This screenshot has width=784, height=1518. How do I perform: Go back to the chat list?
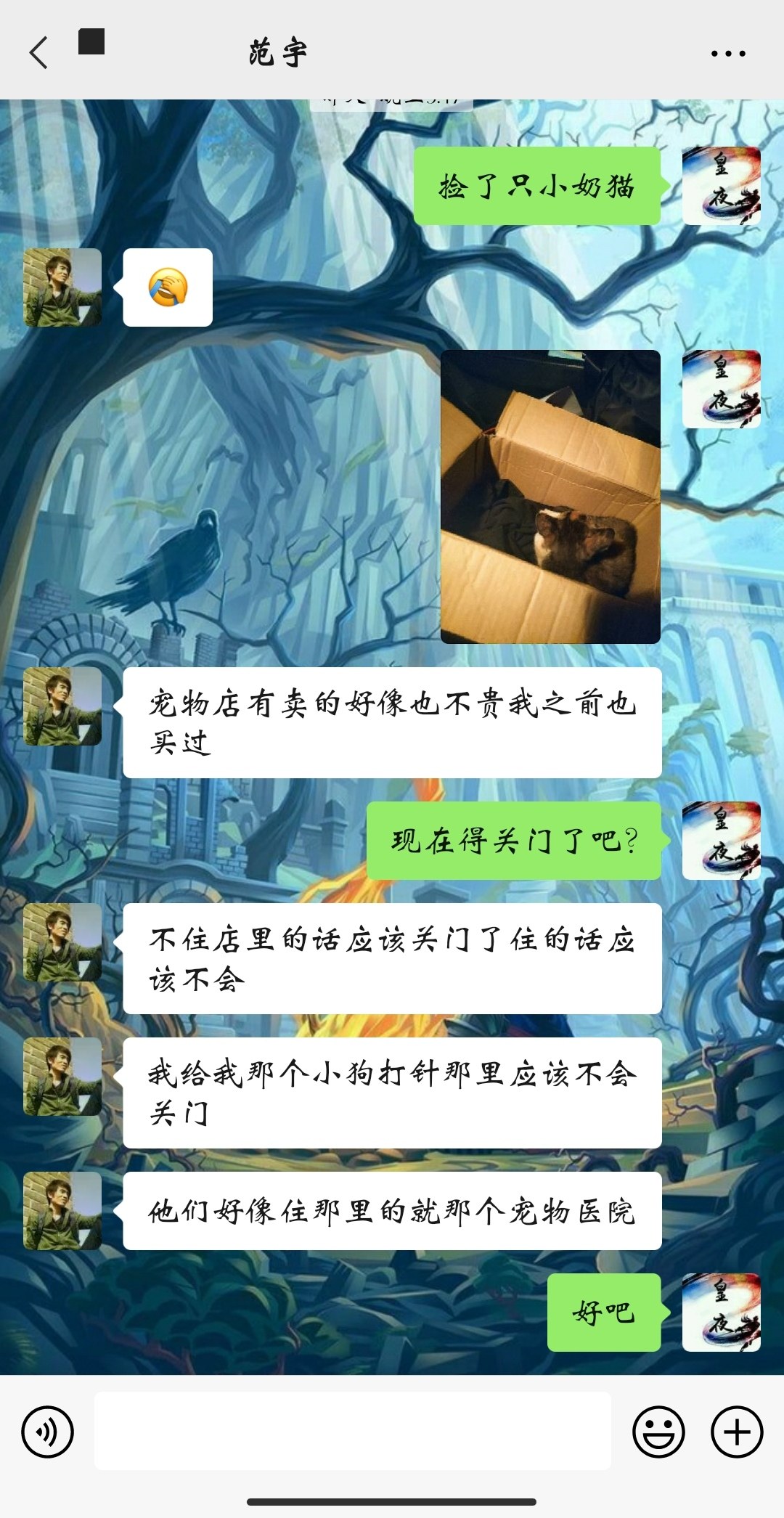pyautogui.click(x=39, y=53)
